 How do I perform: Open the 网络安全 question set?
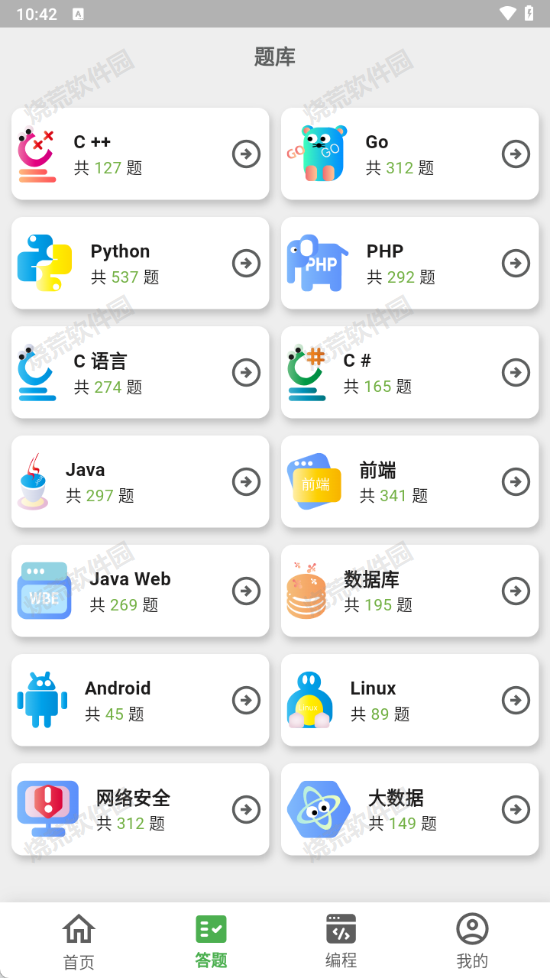(x=140, y=810)
